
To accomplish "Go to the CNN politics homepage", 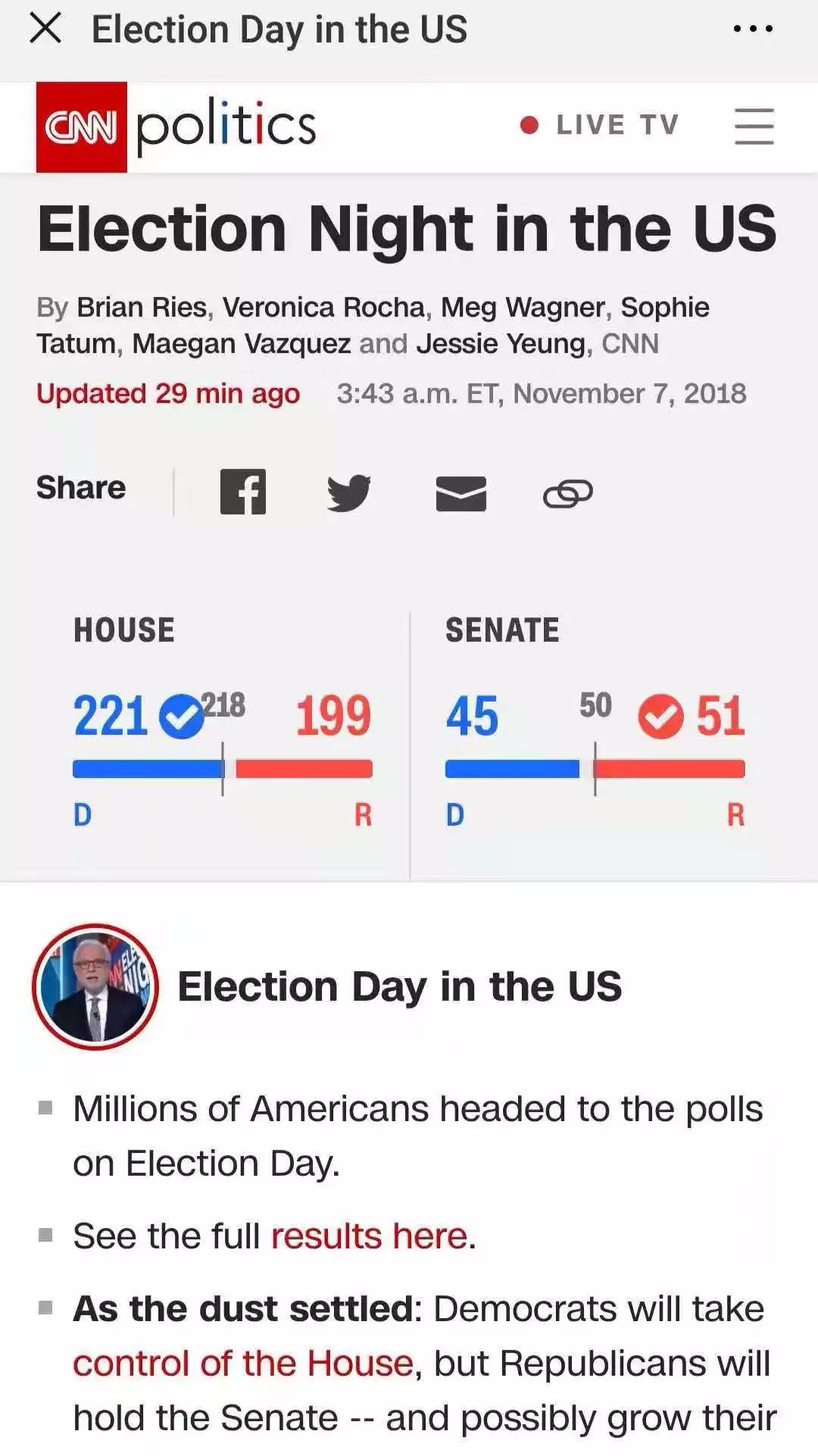I will coord(176,127).
